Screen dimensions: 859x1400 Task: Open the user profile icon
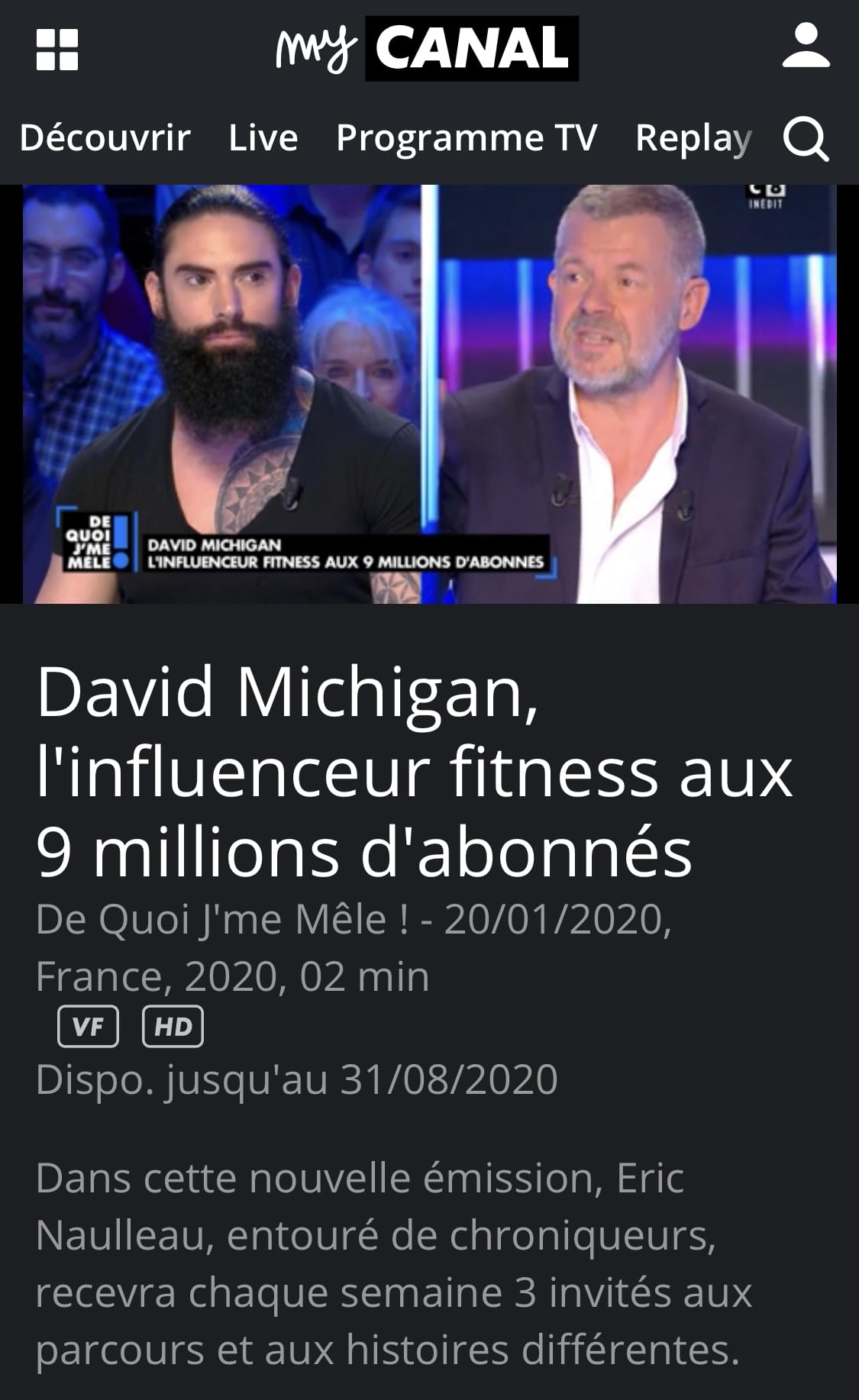806,47
